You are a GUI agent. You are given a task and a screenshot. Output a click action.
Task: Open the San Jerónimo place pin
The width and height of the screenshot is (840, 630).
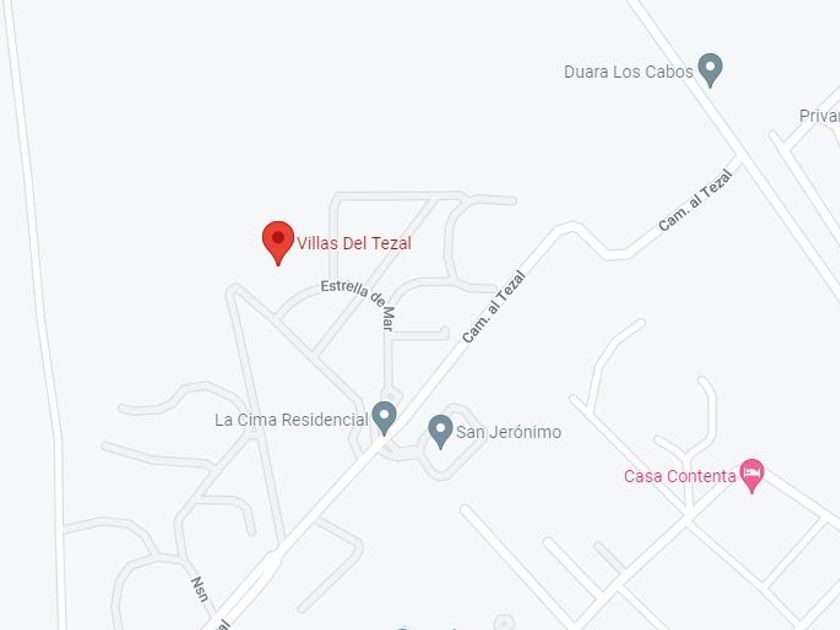pos(440,432)
